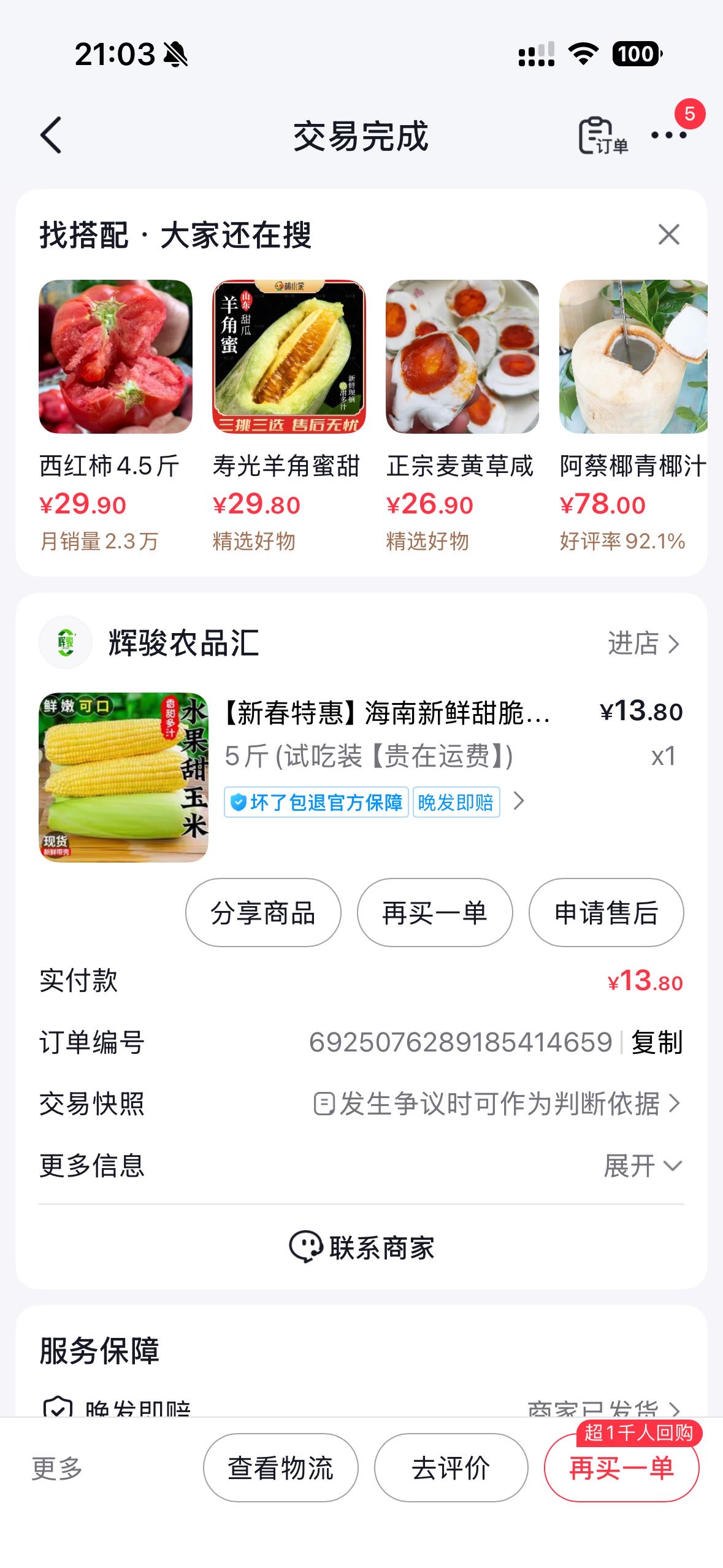Tap the 分享商品 button
723x1568 pixels.
[x=263, y=912]
